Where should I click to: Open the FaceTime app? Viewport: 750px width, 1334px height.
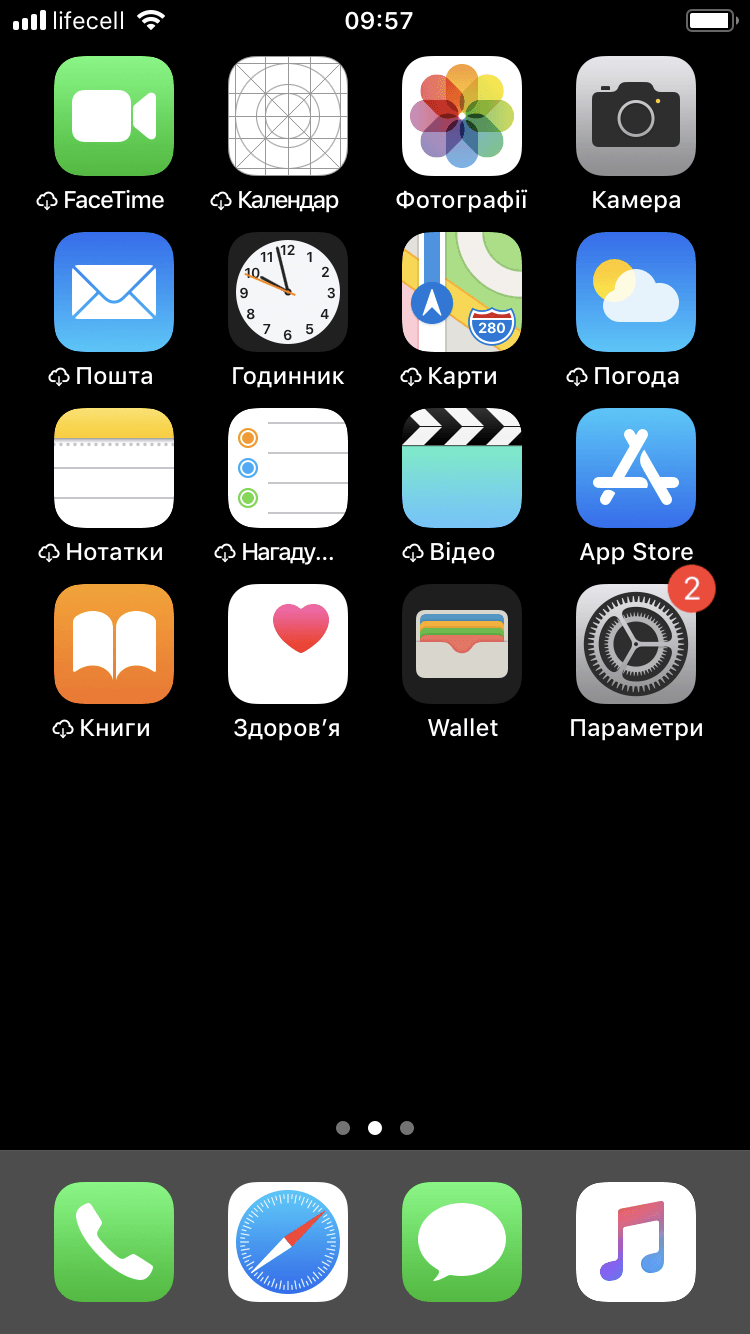pos(114,116)
